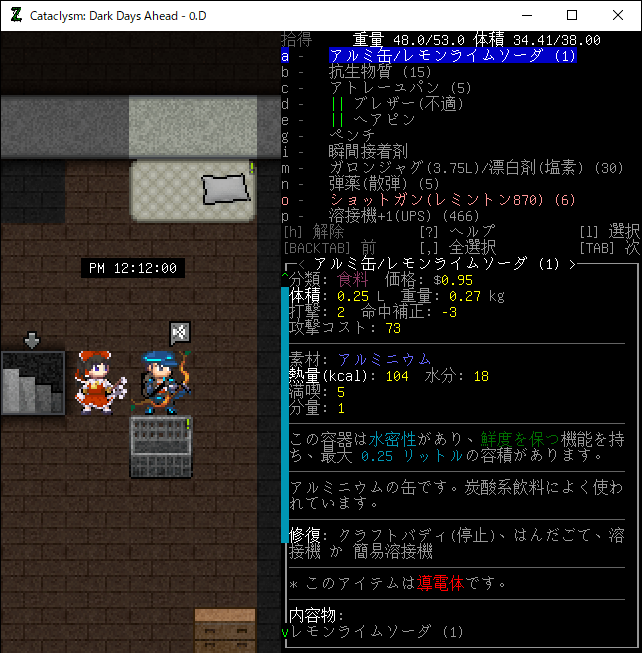Tap the [h] 解除 deselect option
Screen dimensions: 642x653
pos(313,231)
